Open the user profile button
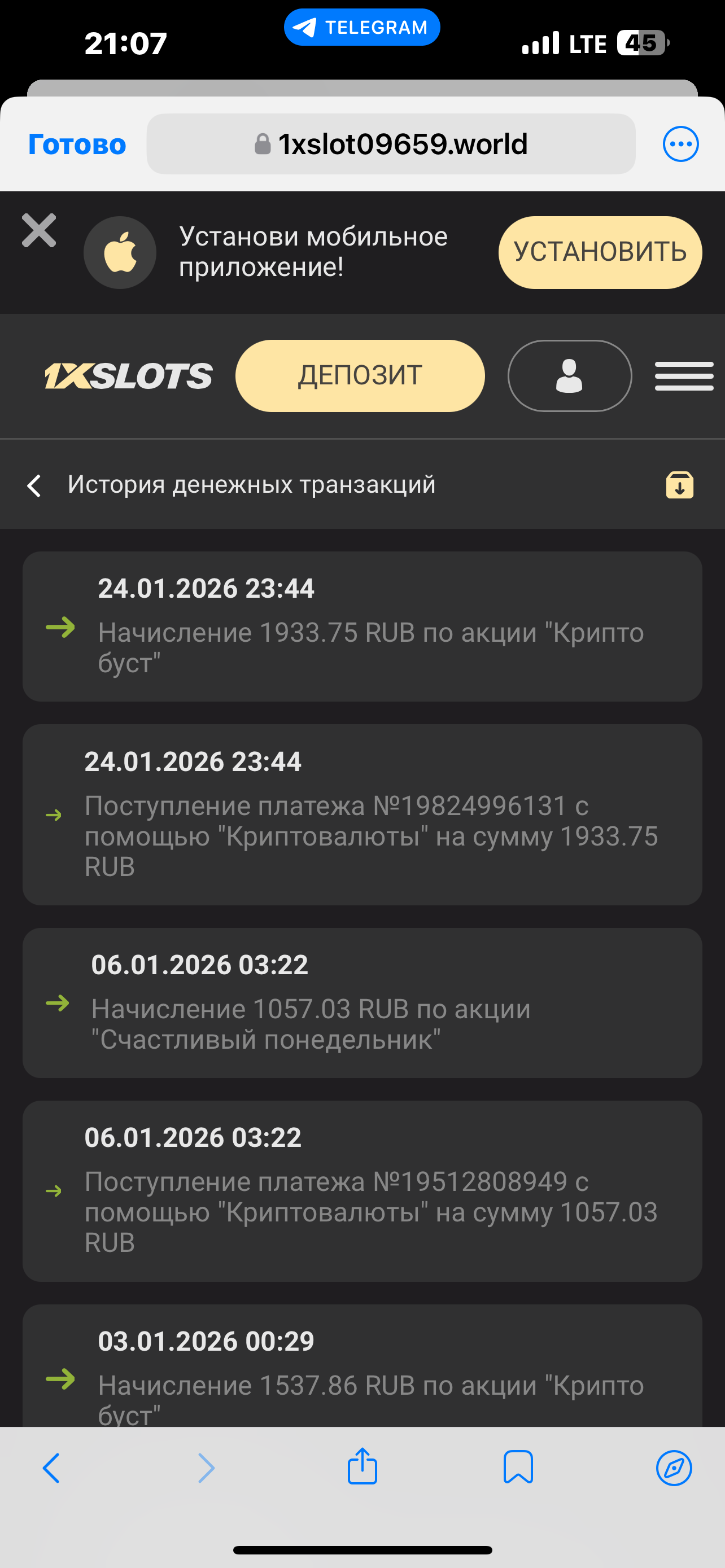The image size is (725, 1568). [569, 375]
